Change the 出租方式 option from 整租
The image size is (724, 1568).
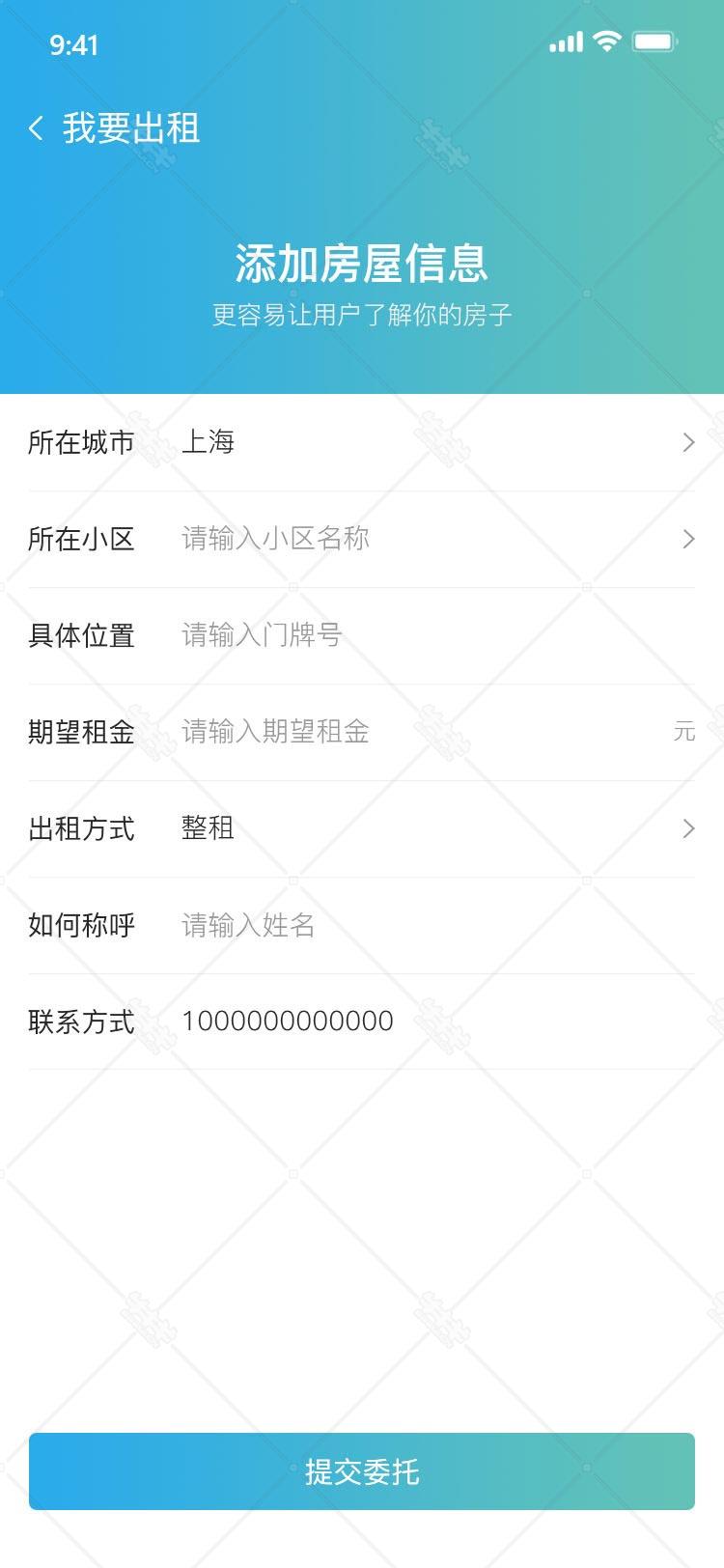coord(362,828)
